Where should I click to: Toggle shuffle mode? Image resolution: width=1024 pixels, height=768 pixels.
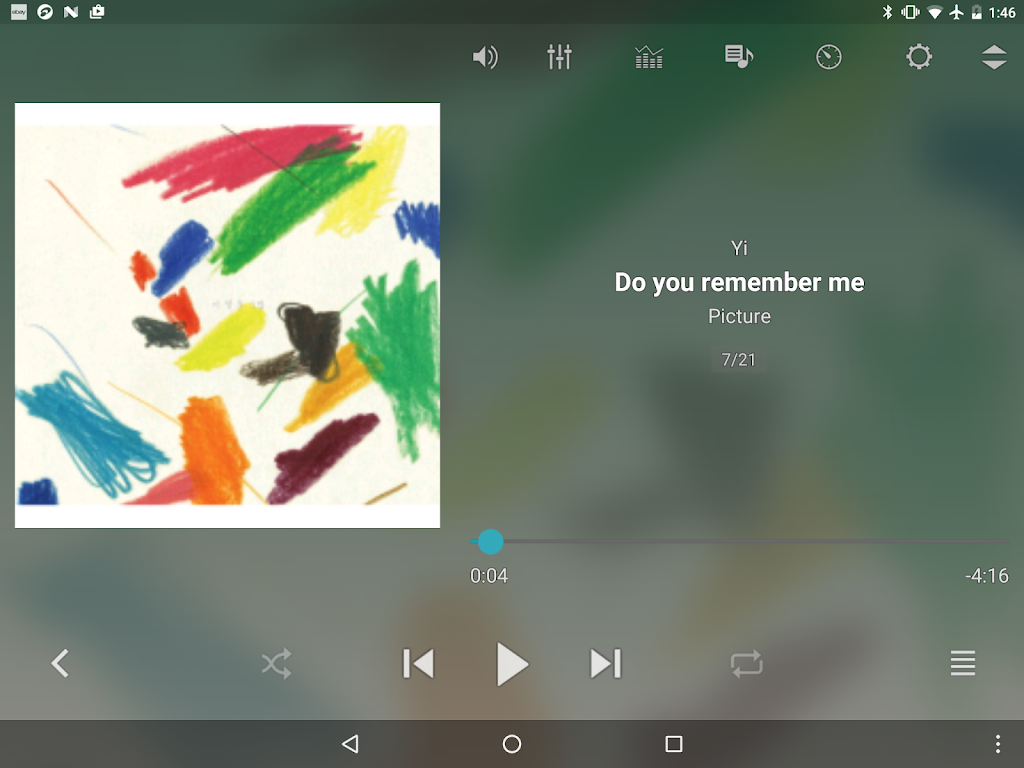[276, 663]
